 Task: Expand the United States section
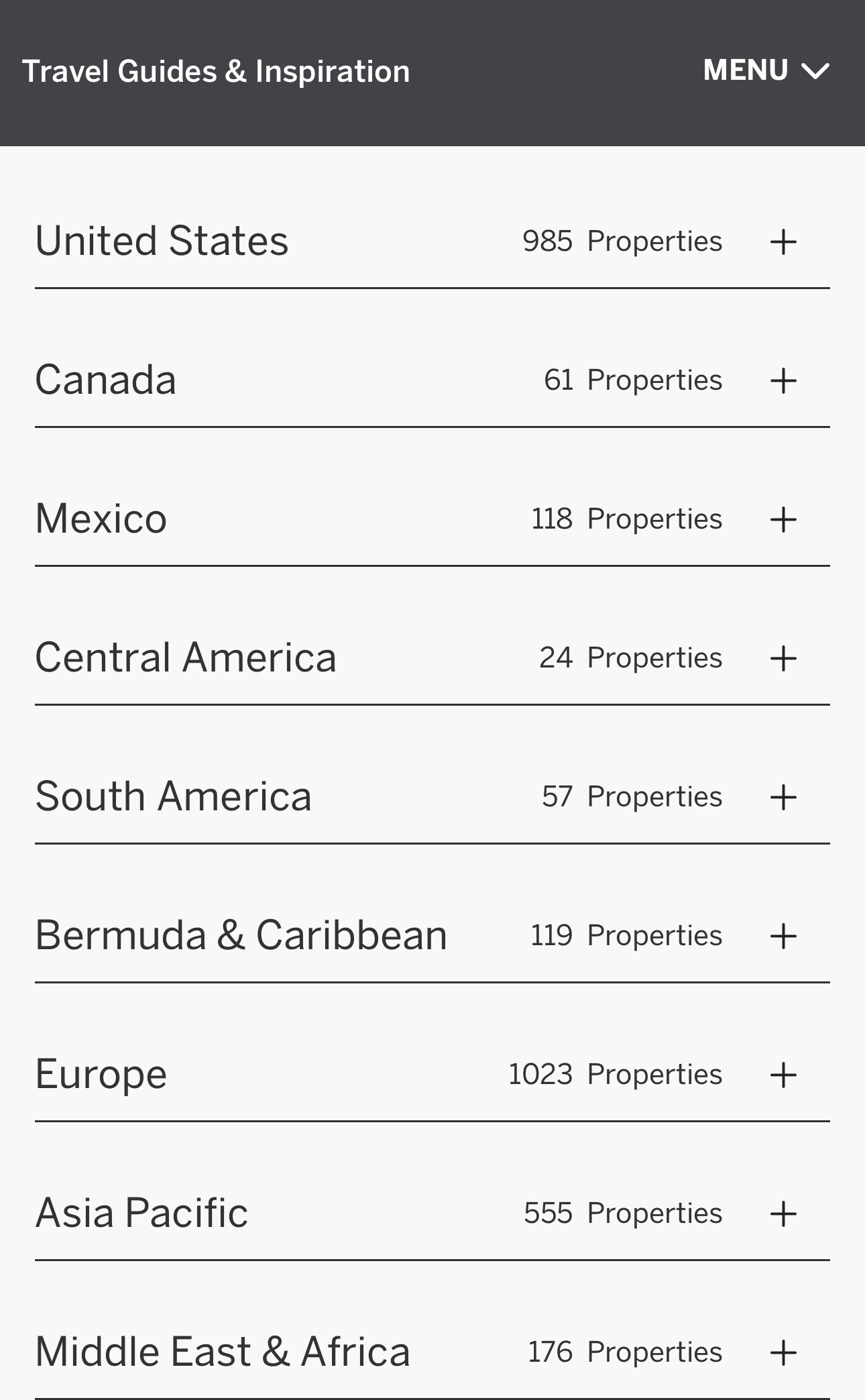tap(783, 241)
